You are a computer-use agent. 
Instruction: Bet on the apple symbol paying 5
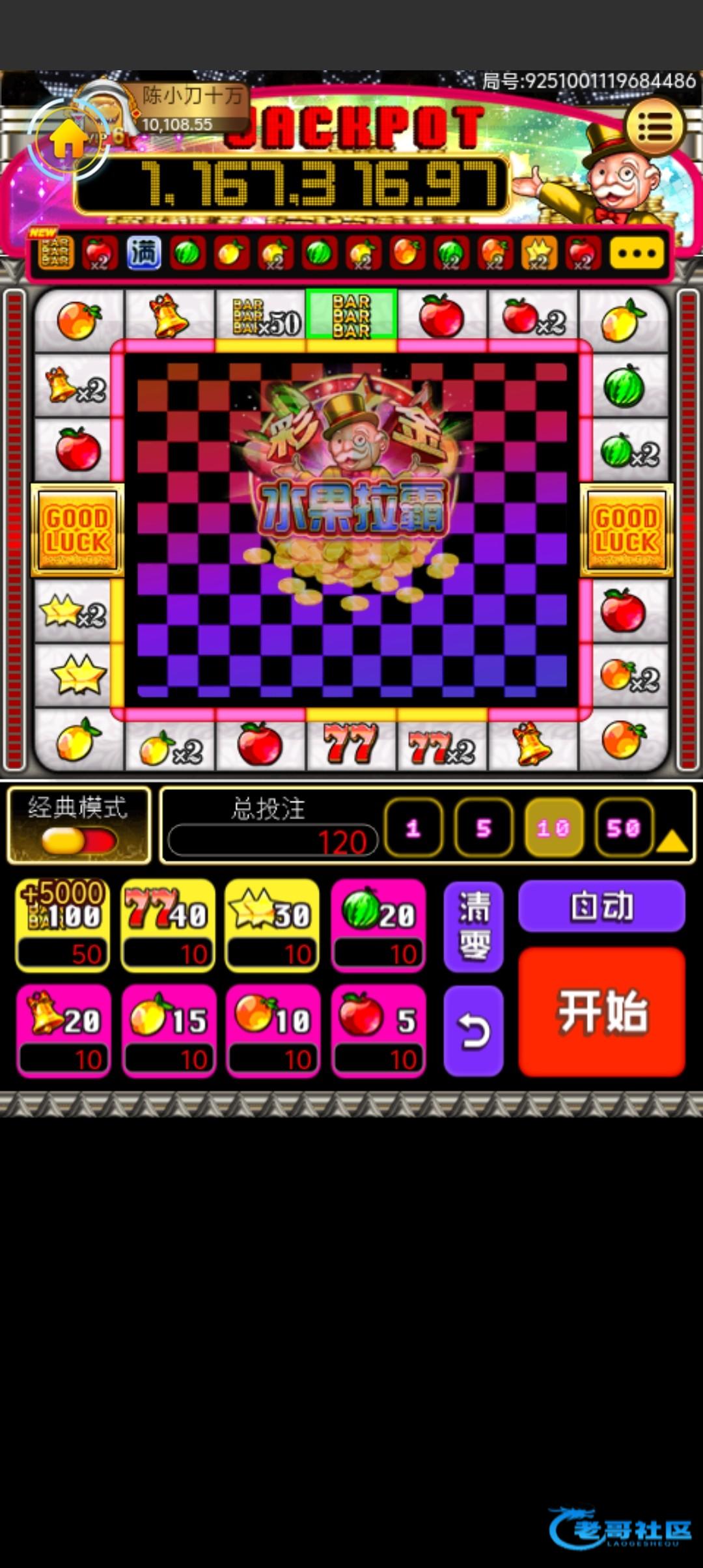tap(378, 1031)
